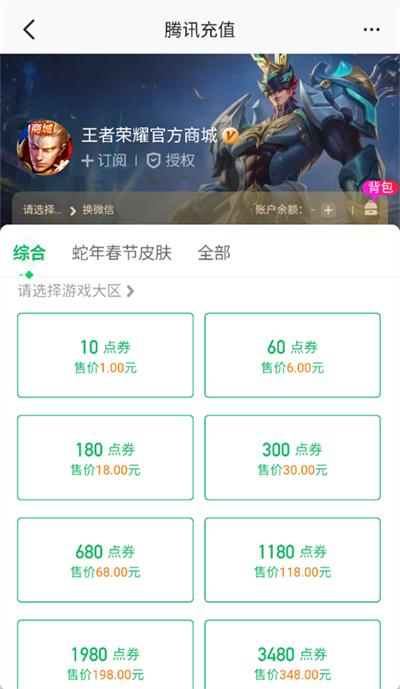Pick the 180 点券 recharge tile
Image resolution: width=400 pixels, height=689 pixels.
[105, 457]
